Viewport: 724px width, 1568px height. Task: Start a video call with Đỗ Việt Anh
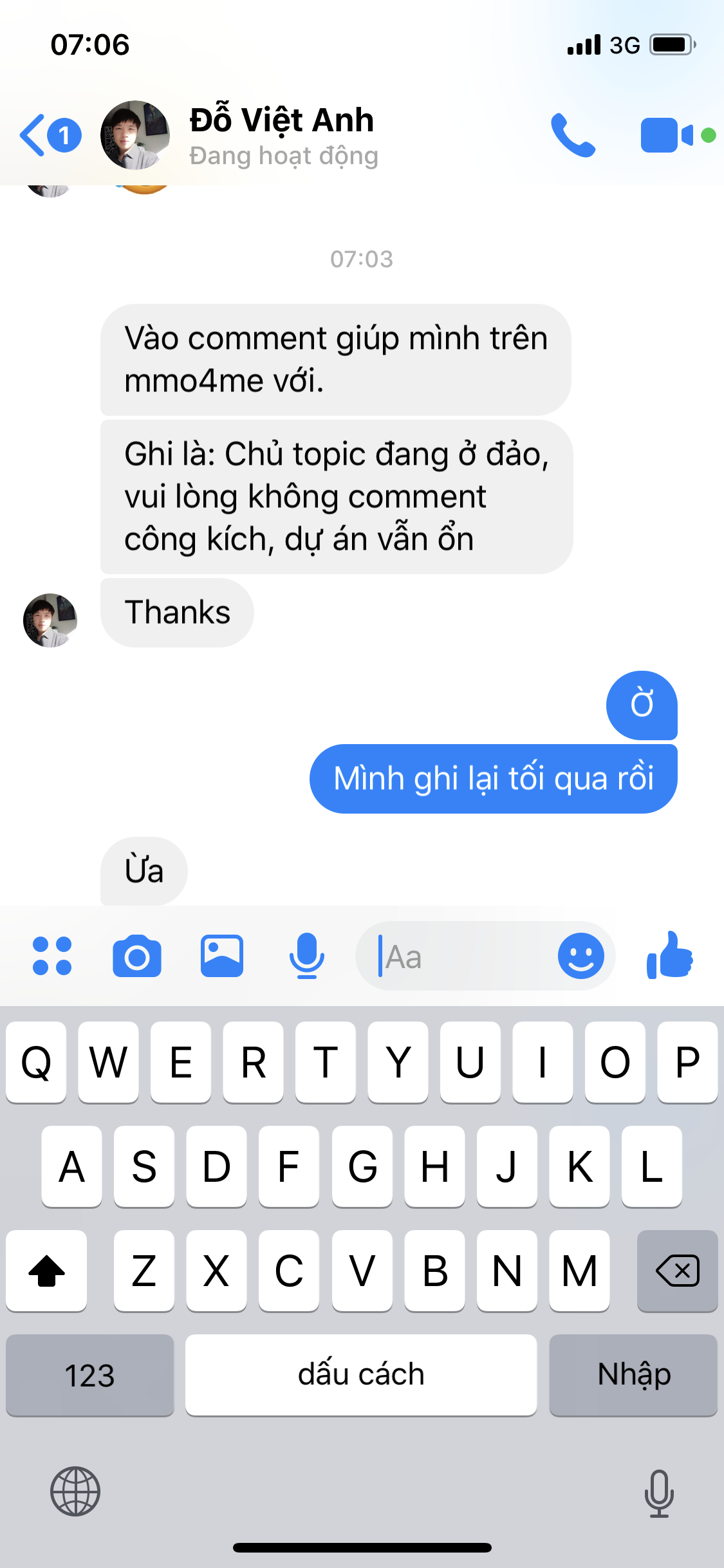coord(666,135)
